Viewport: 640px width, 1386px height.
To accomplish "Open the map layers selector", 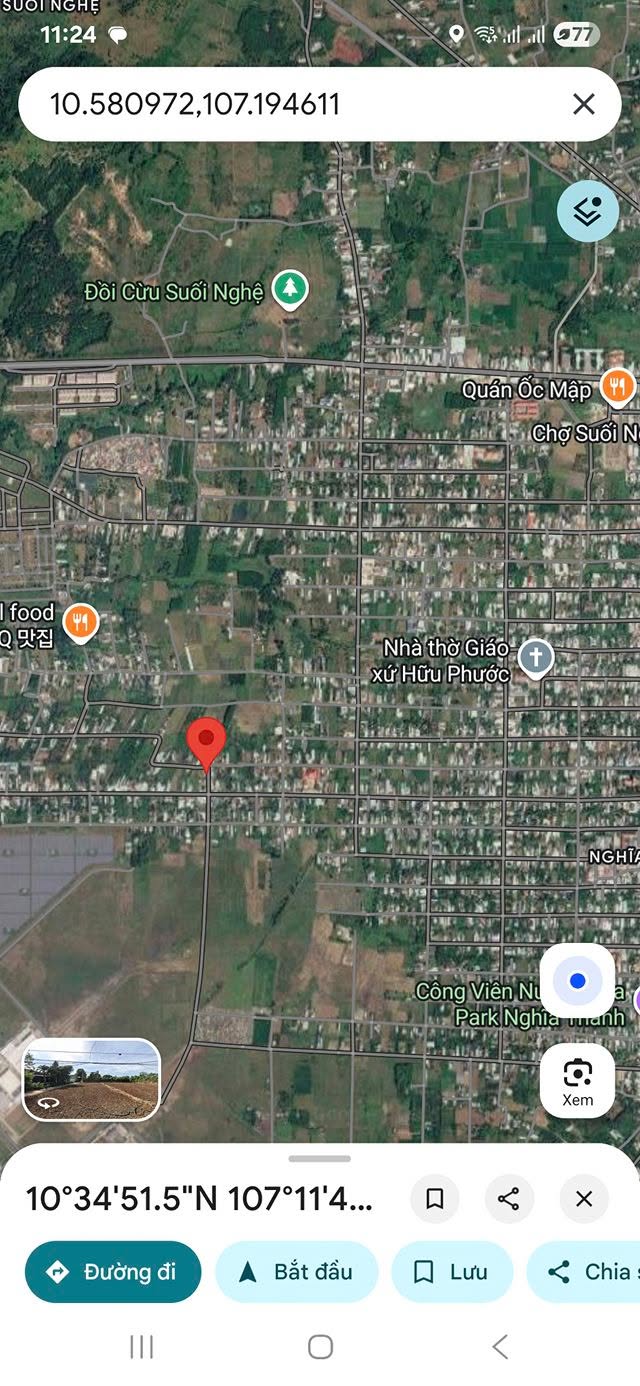I will tap(588, 210).
